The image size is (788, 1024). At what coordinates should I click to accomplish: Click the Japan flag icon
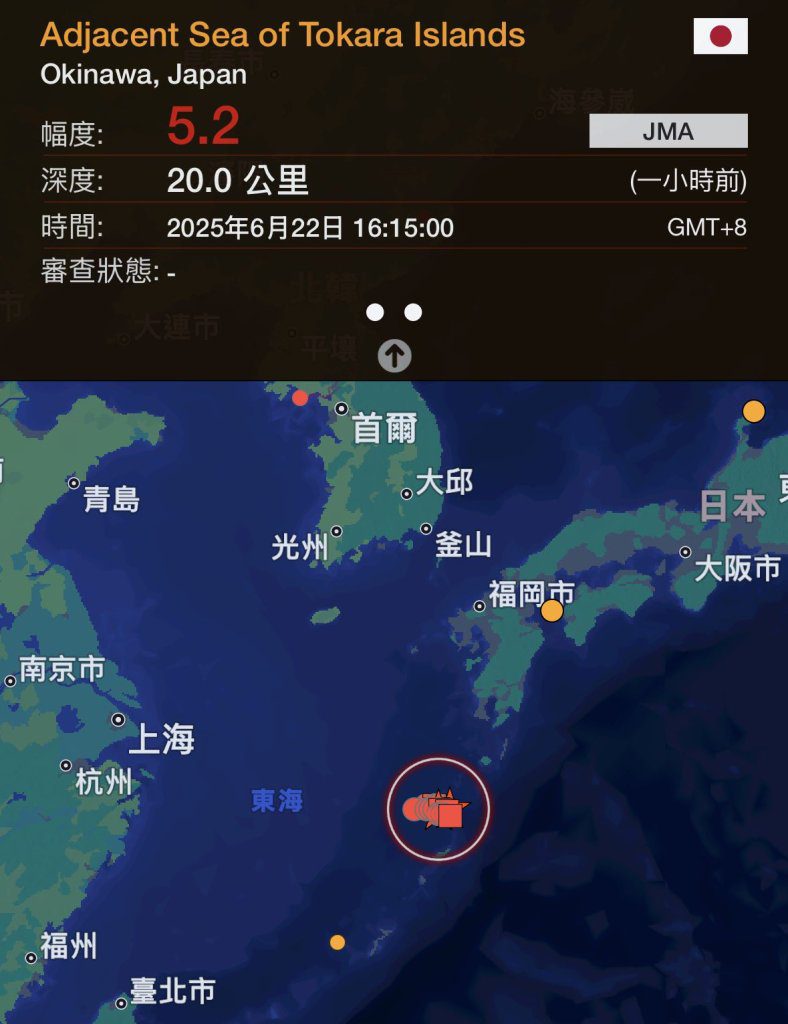pyautogui.click(x=723, y=34)
